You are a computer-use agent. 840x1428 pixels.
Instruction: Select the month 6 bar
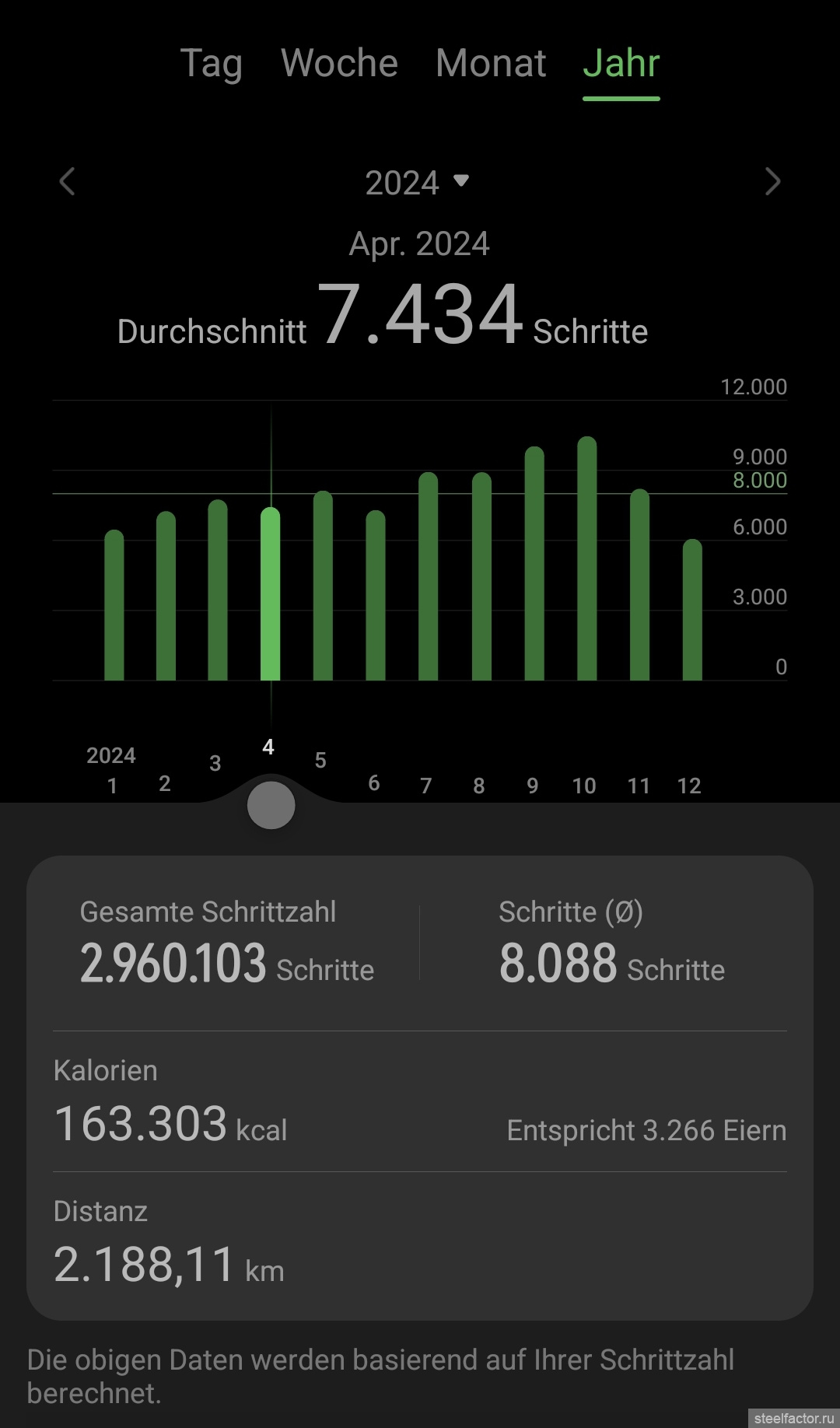tap(376, 597)
